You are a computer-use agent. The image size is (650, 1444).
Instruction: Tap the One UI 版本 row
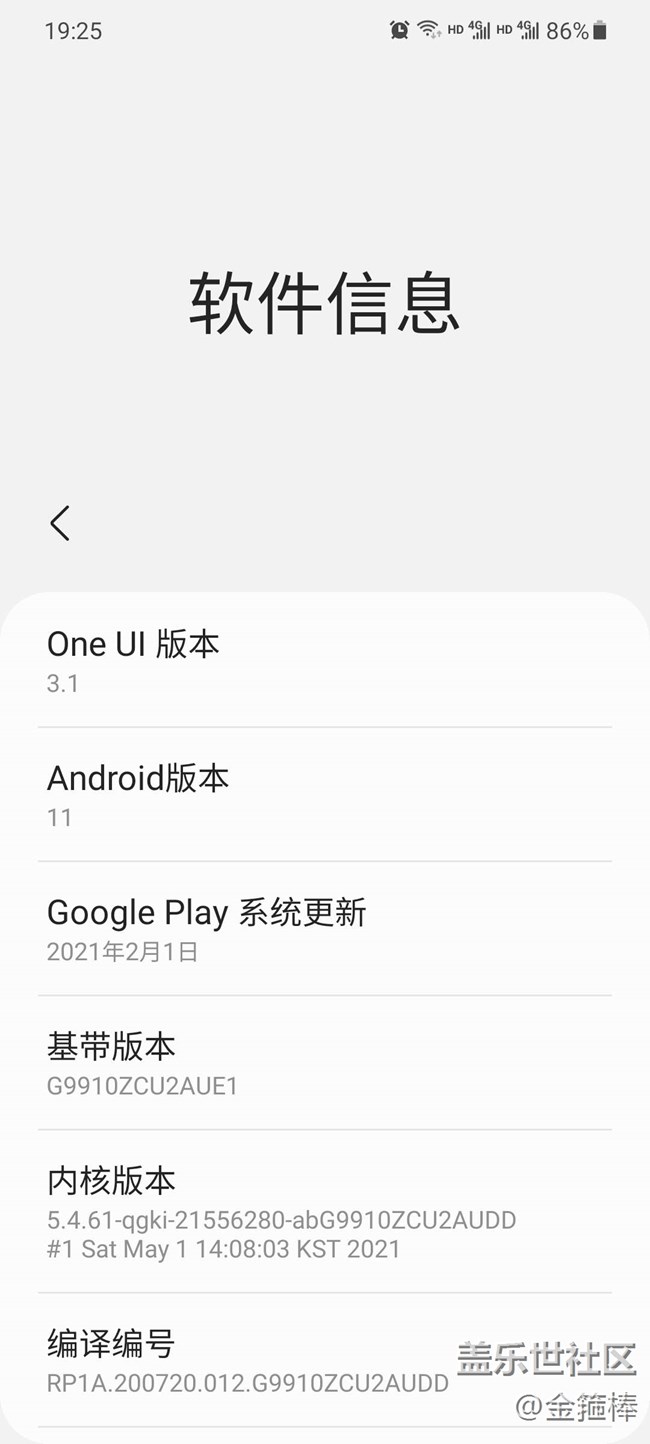coord(324,662)
